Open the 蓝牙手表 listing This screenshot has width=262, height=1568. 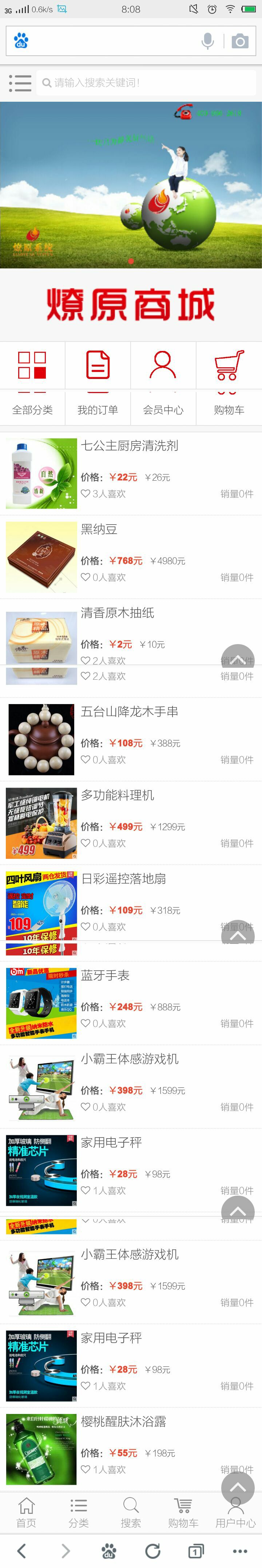click(x=106, y=975)
